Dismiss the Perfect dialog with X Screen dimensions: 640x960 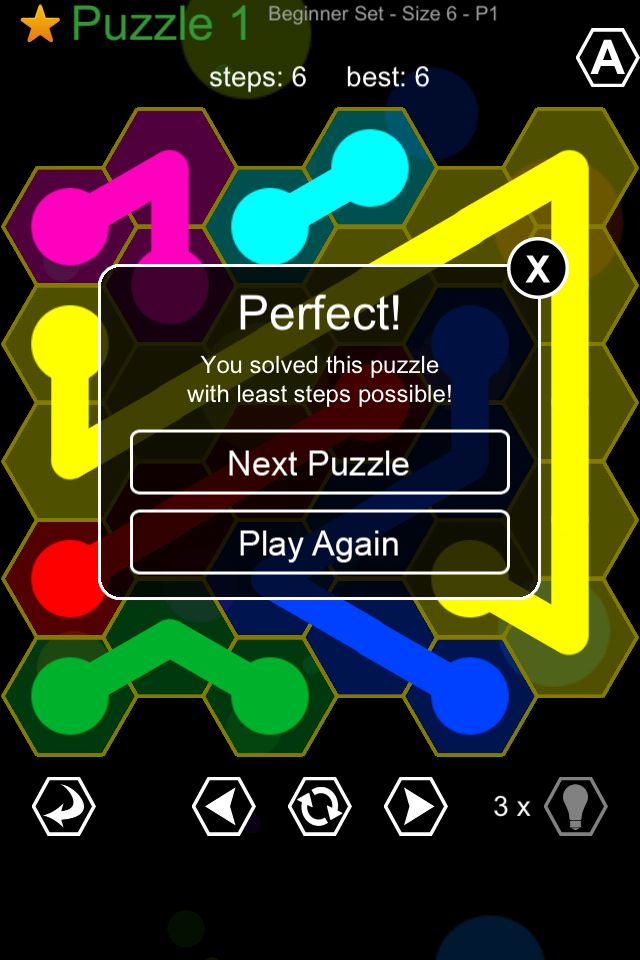(x=538, y=268)
